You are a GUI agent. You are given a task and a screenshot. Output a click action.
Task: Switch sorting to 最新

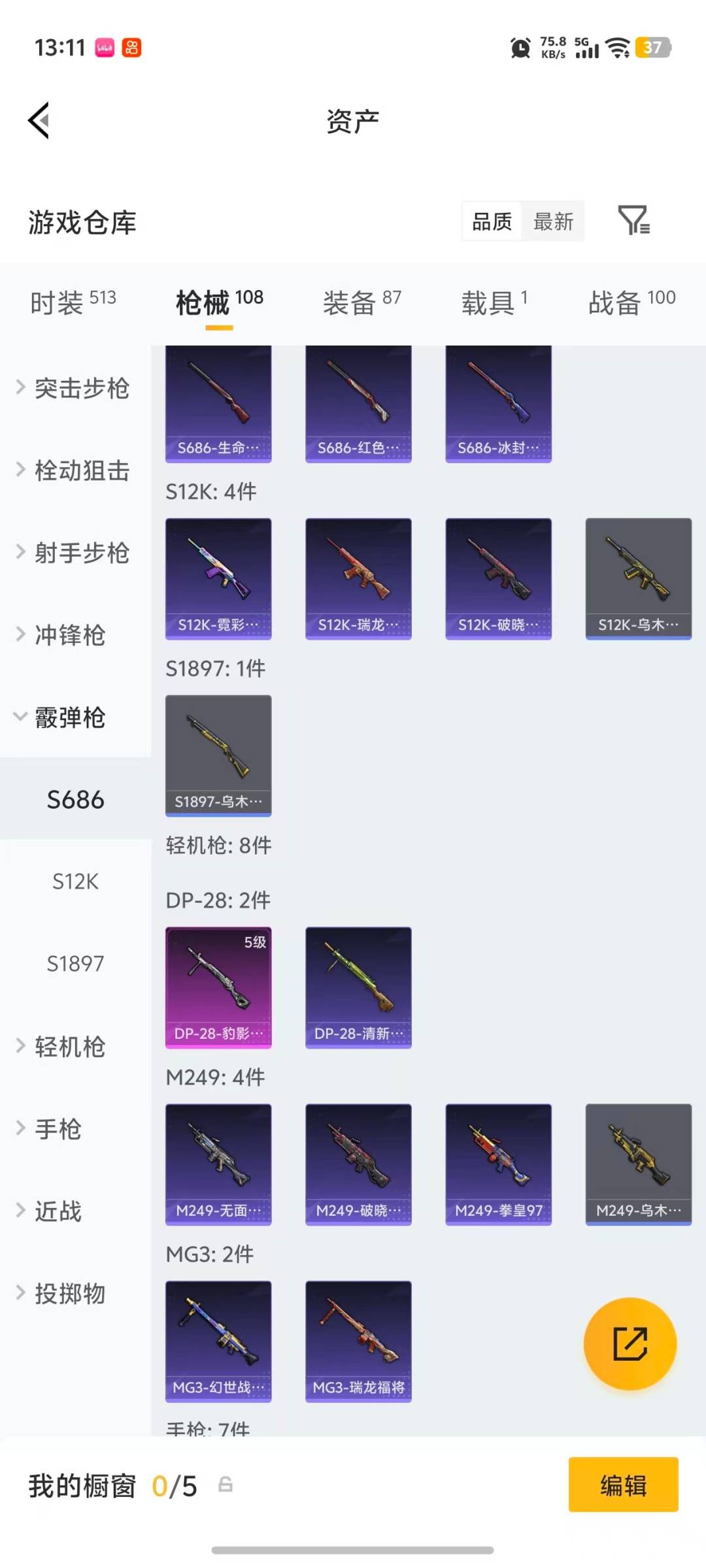553,222
